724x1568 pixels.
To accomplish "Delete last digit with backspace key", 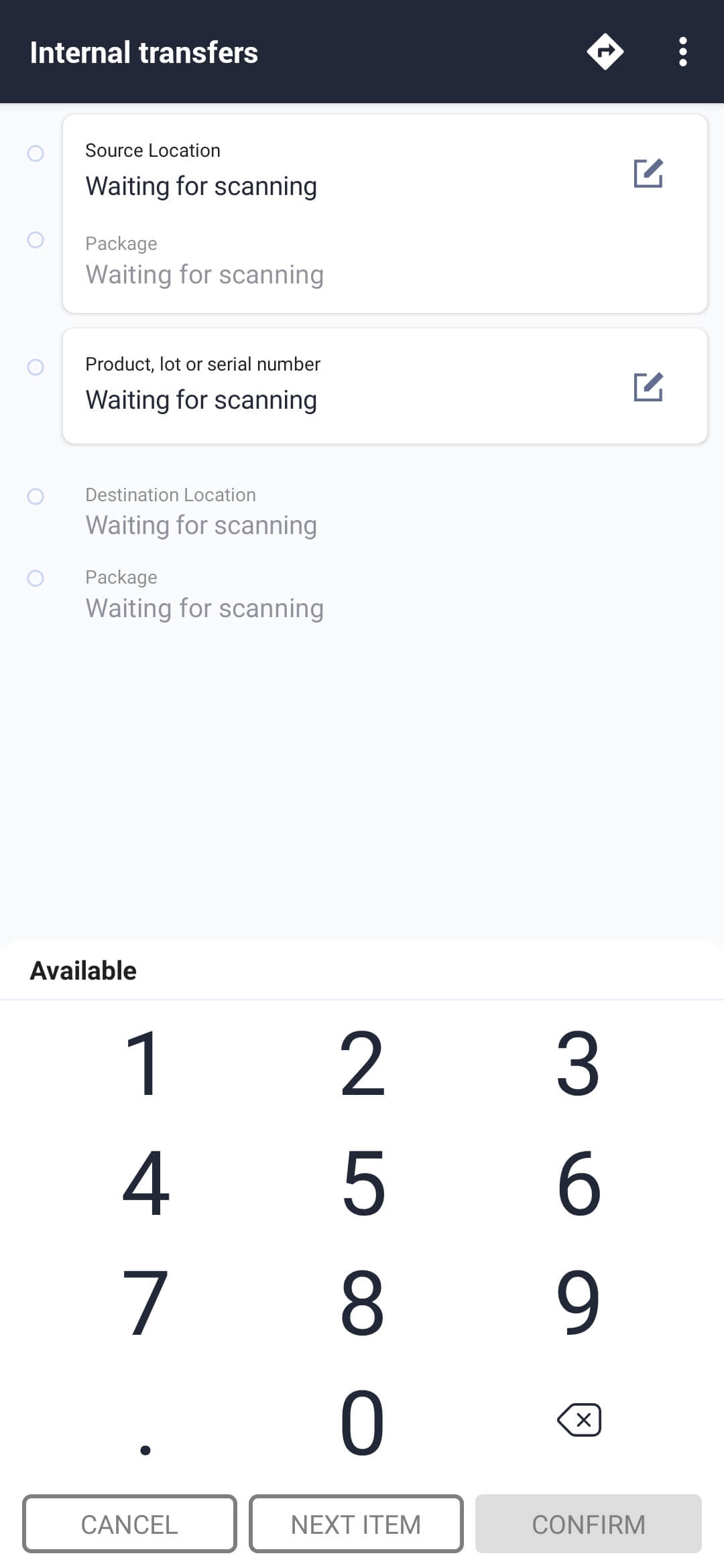I will click(579, 1420).
